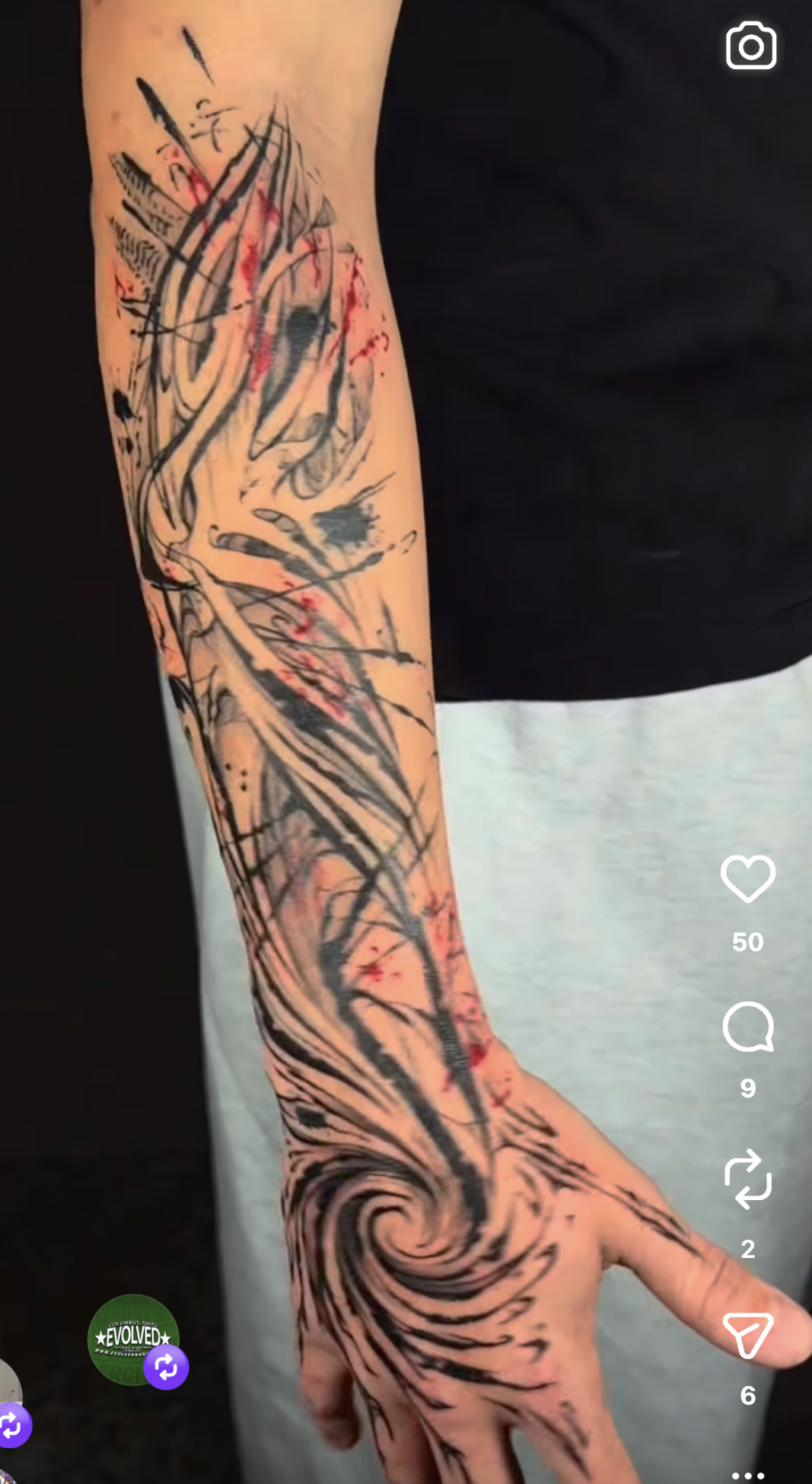
Task: Like this tattoo reel
Action: pos(747,878)
